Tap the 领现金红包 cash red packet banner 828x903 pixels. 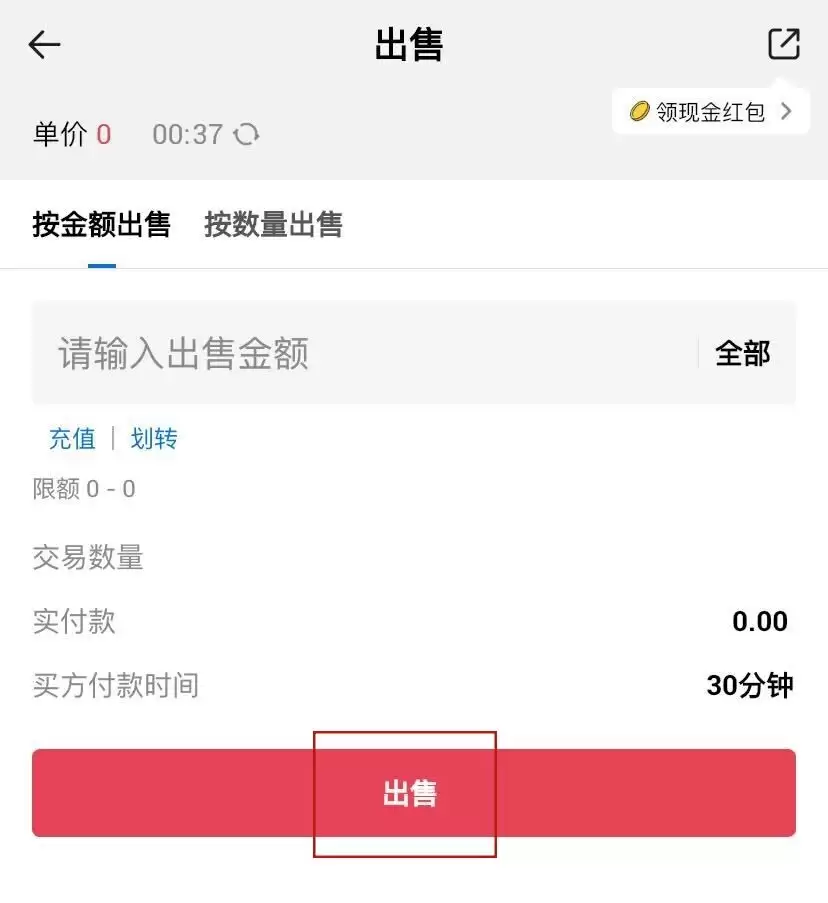point(710,112)
